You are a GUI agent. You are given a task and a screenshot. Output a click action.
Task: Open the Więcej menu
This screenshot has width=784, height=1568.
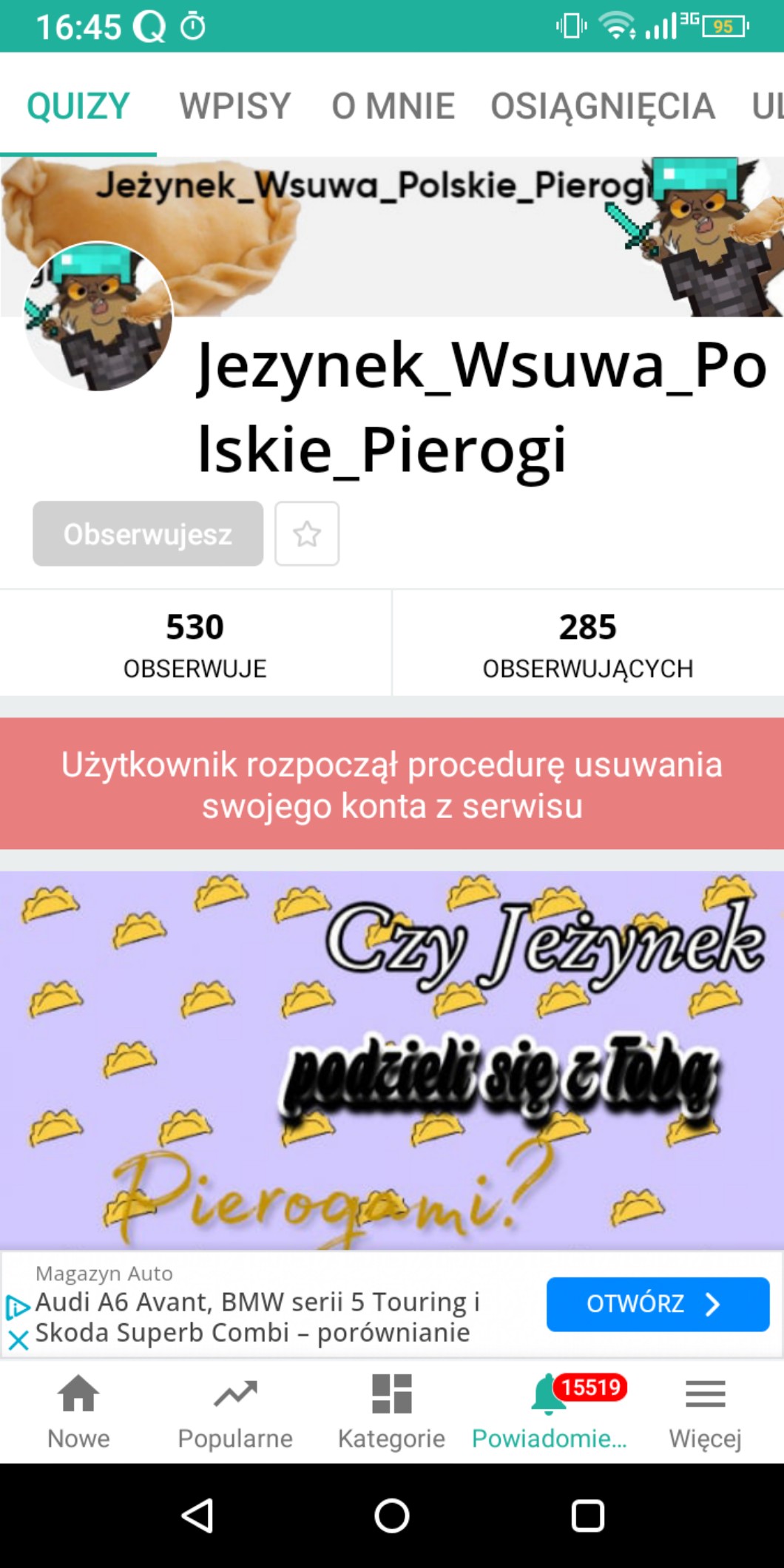click(705, 1411)
